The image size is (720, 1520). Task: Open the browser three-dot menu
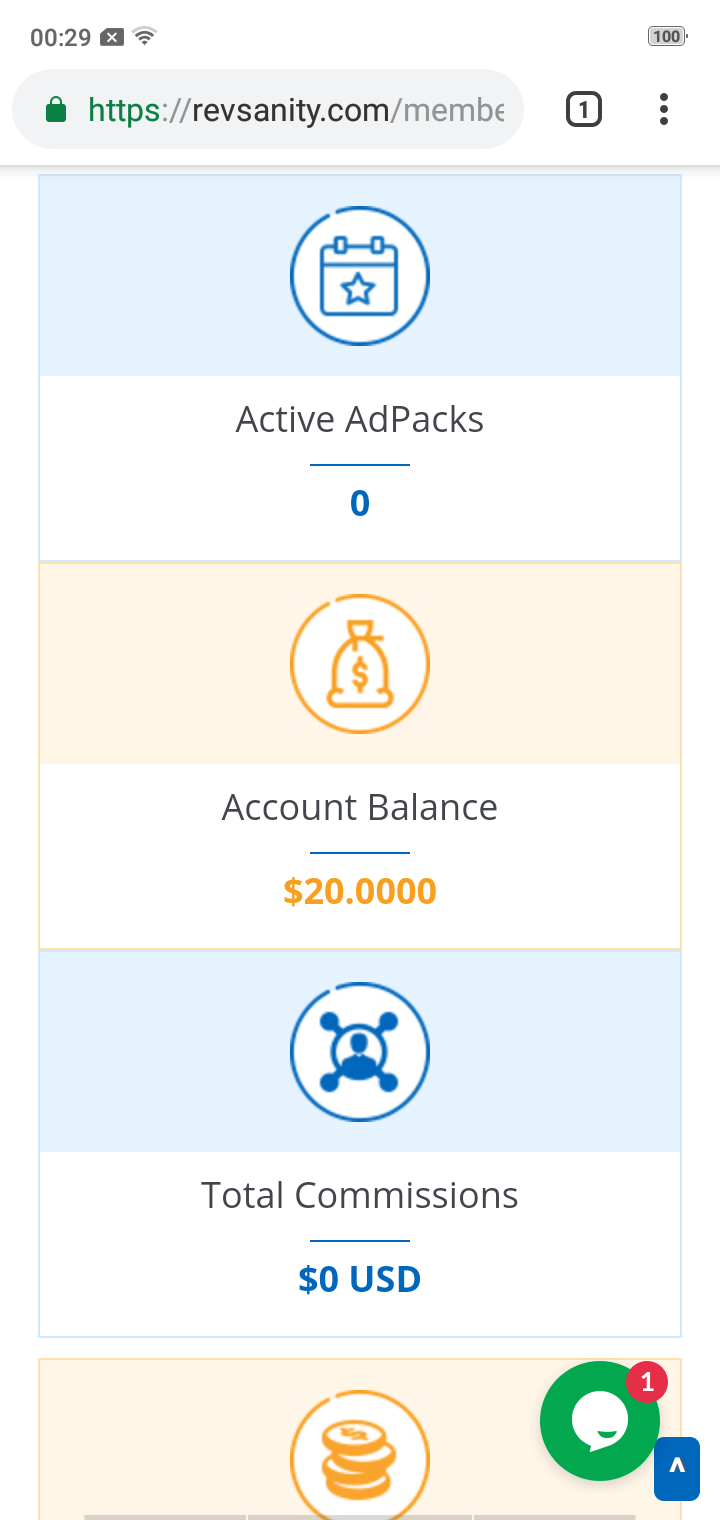pyautogui.click(x=663, y=109)
